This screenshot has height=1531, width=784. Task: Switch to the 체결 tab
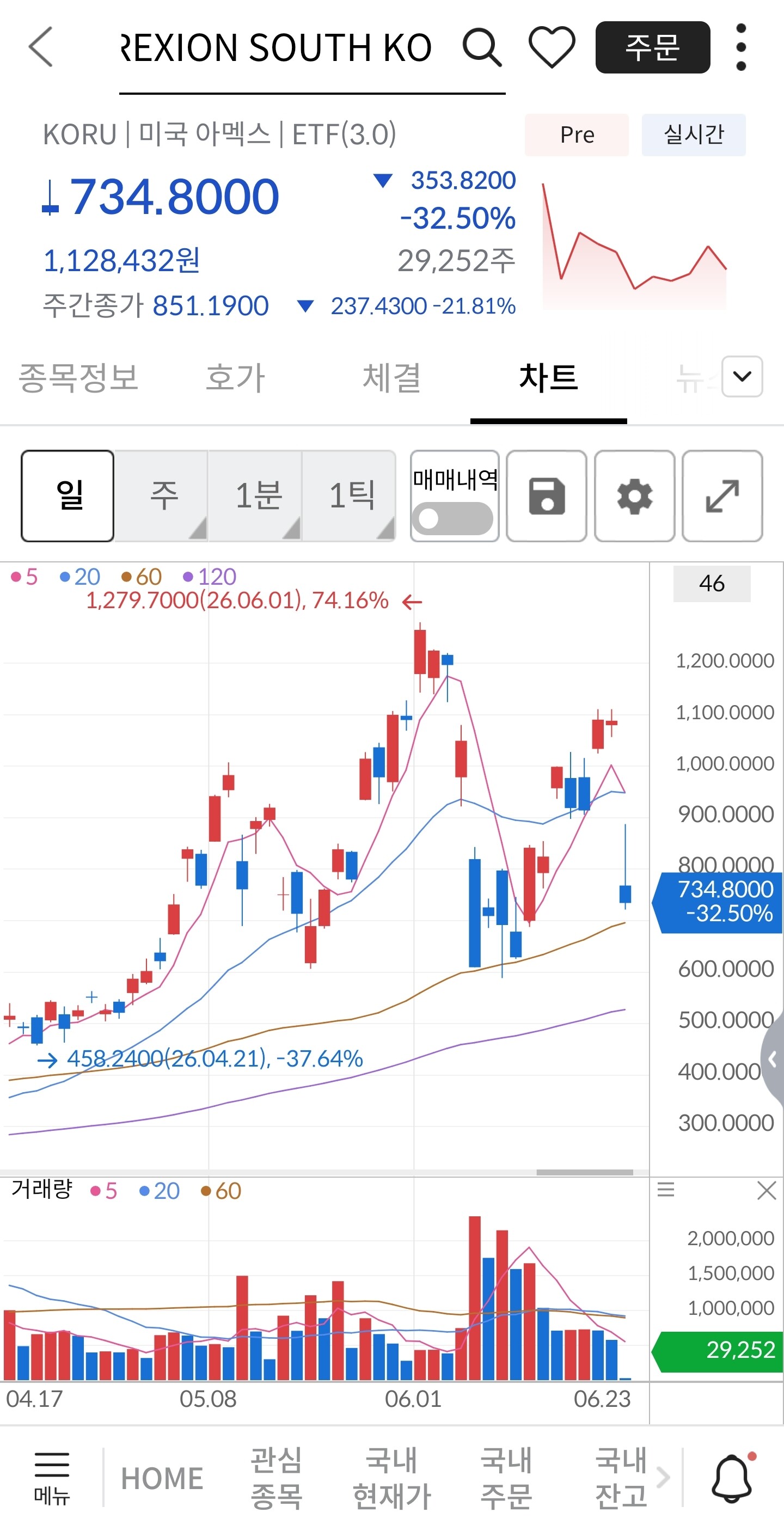pos(391,378)
